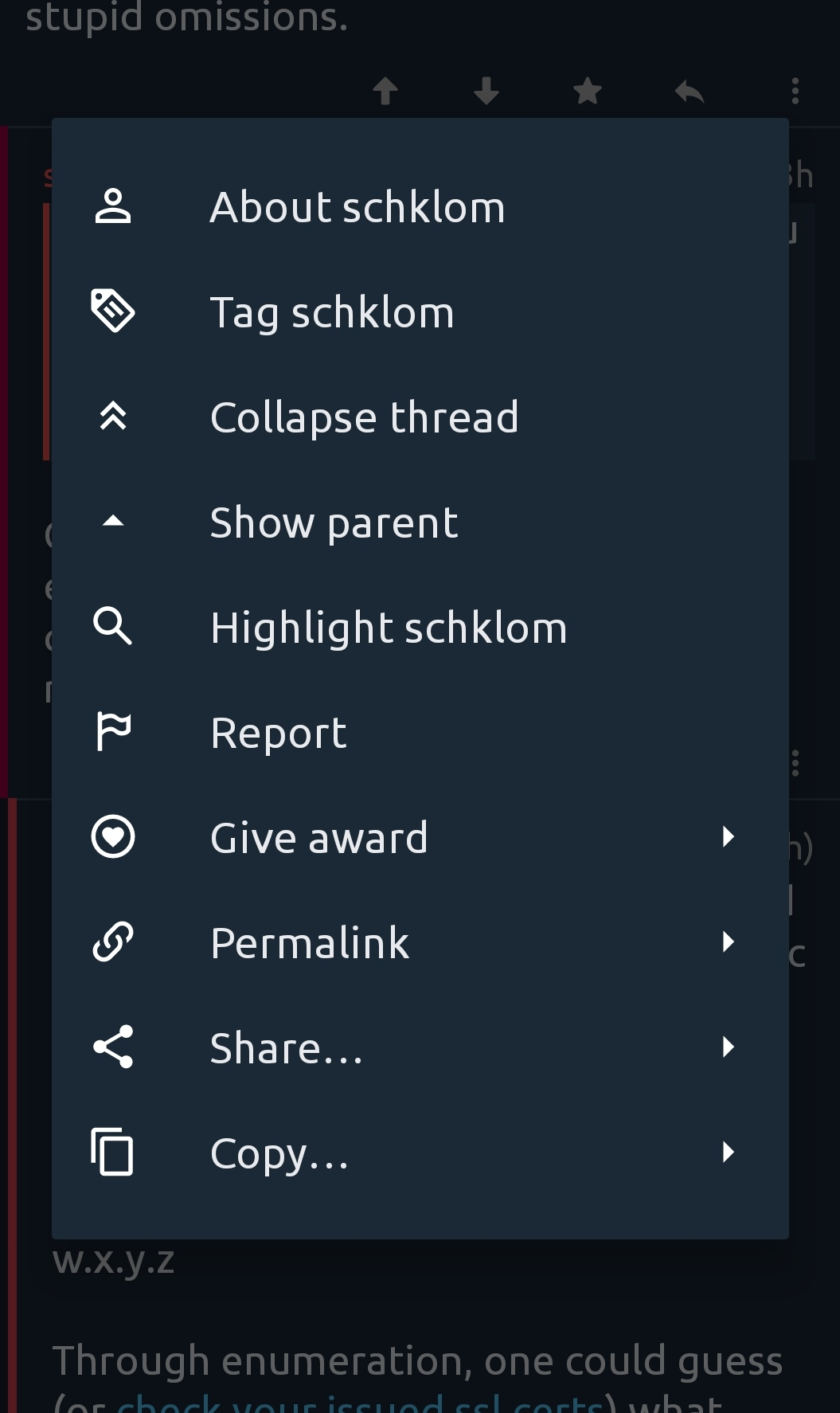The height and width of the screenshot is (1413, 840).
Task: Upvote the comment above the menu
Action: click(385, 92)
